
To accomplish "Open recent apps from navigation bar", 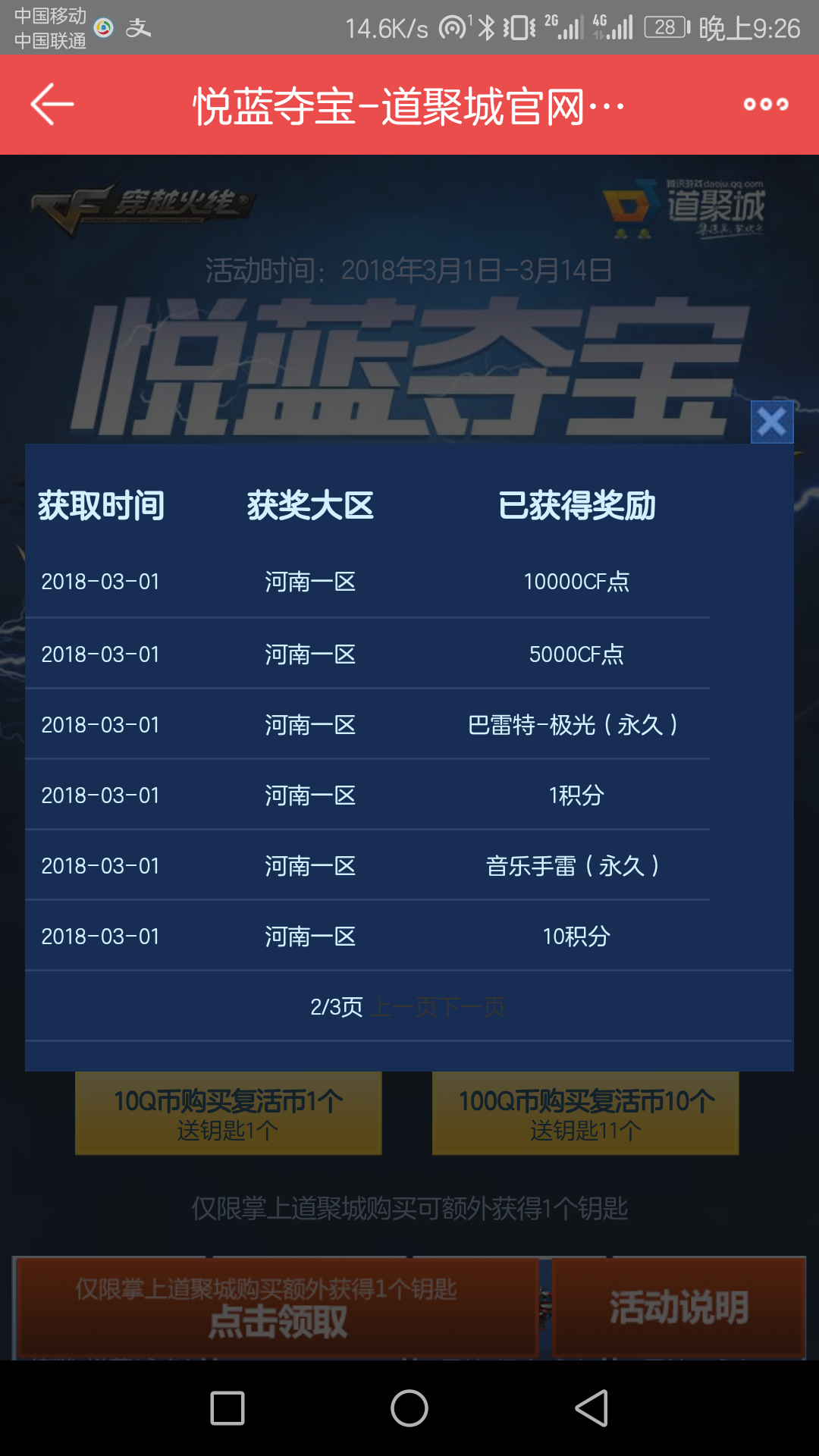I will (x=227, y=1408).
